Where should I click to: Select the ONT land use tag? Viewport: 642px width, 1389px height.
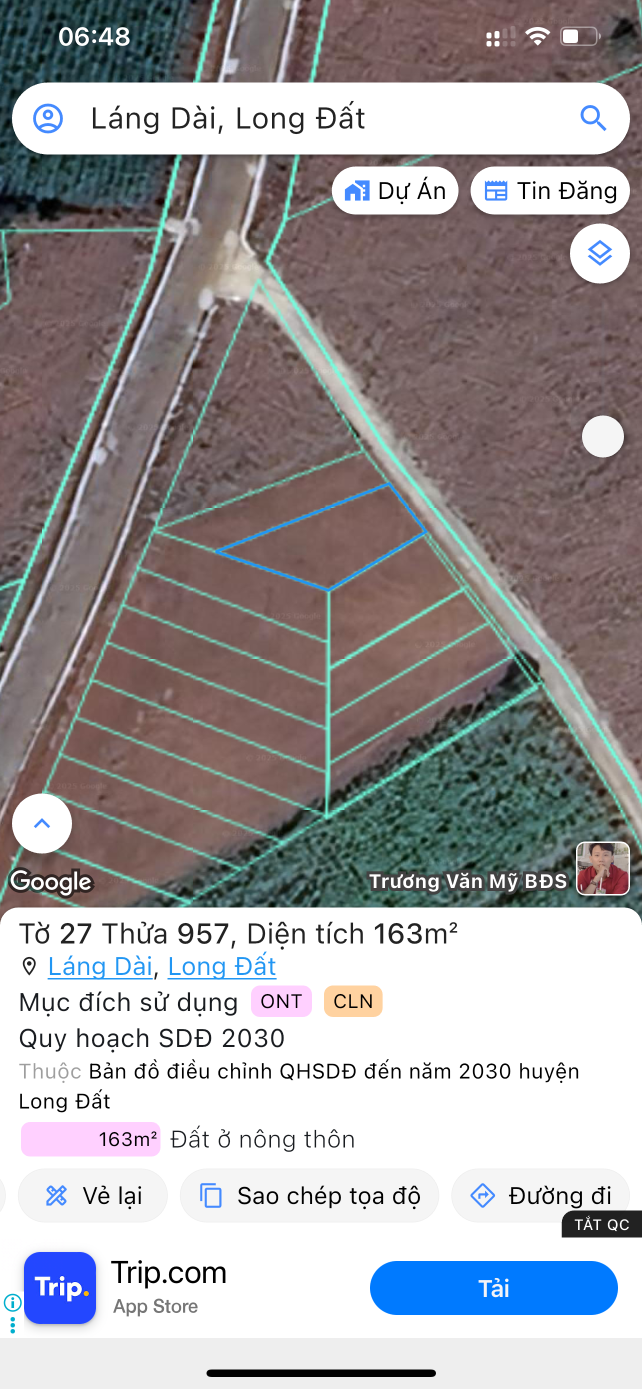[281, 1002]
